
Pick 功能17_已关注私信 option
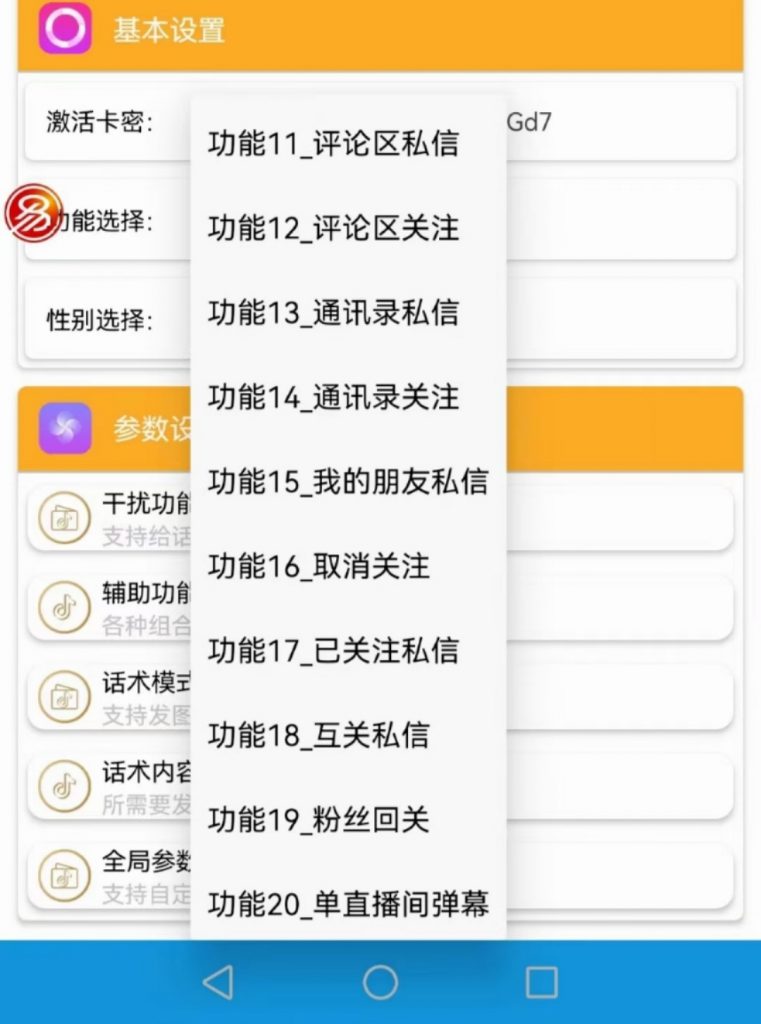tap(333, 651)
